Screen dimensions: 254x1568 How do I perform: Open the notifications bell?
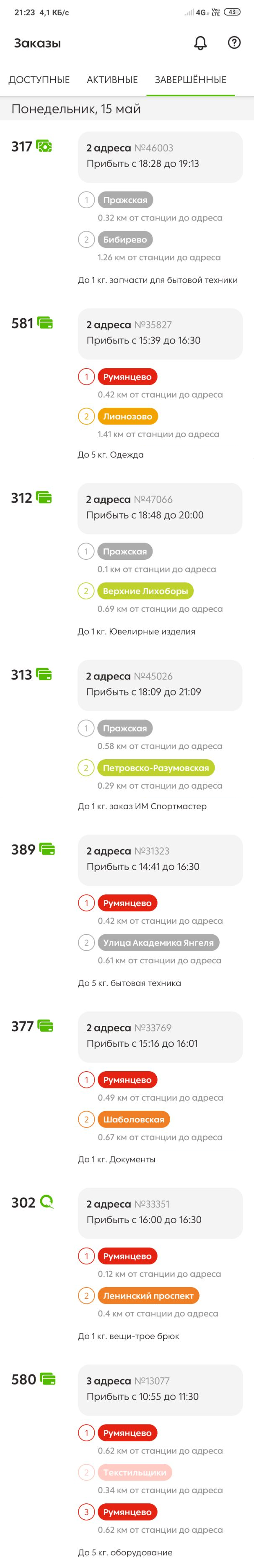pyautogui.click(x=200, y=43)
